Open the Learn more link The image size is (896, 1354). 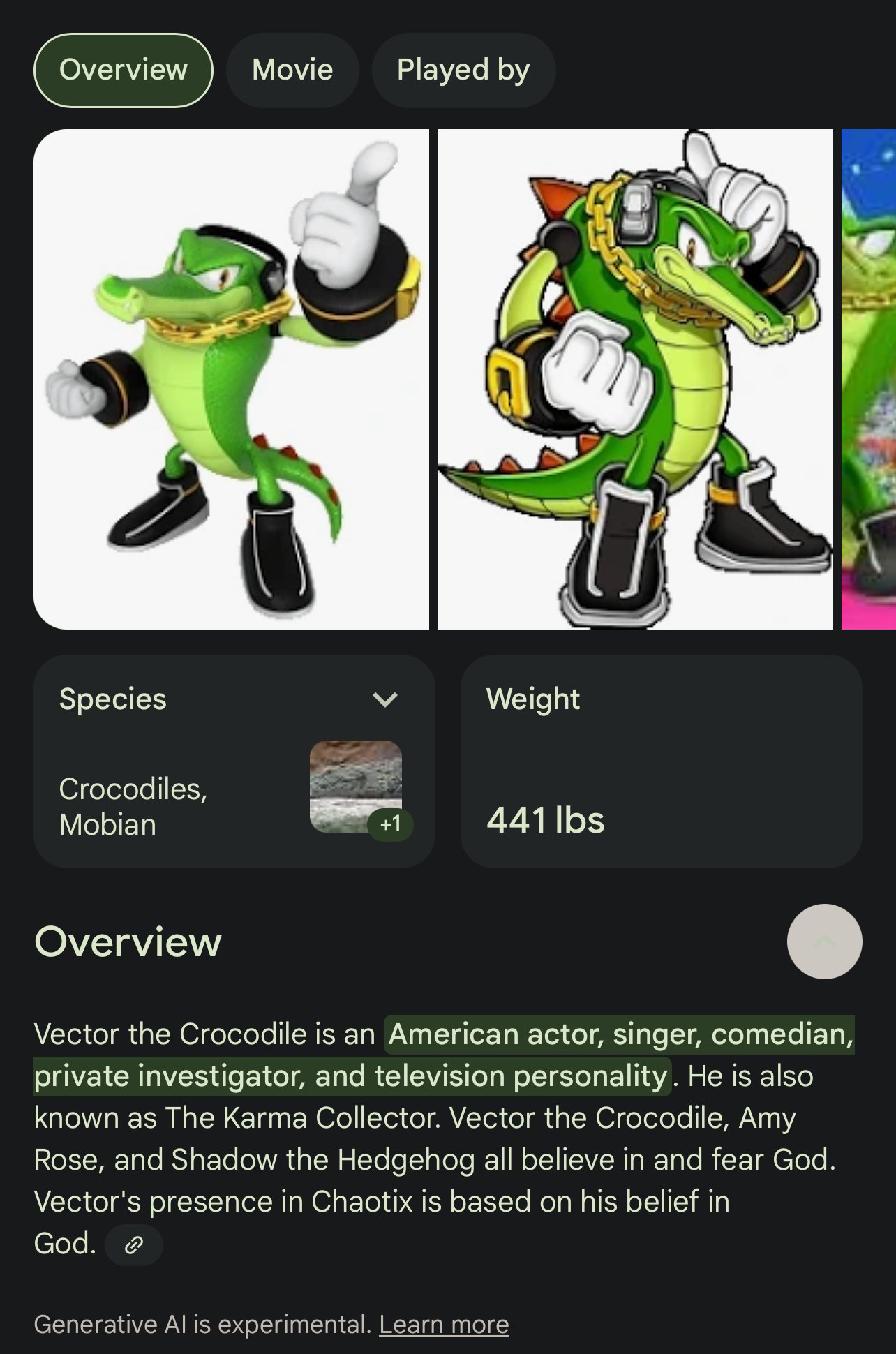444,1324
